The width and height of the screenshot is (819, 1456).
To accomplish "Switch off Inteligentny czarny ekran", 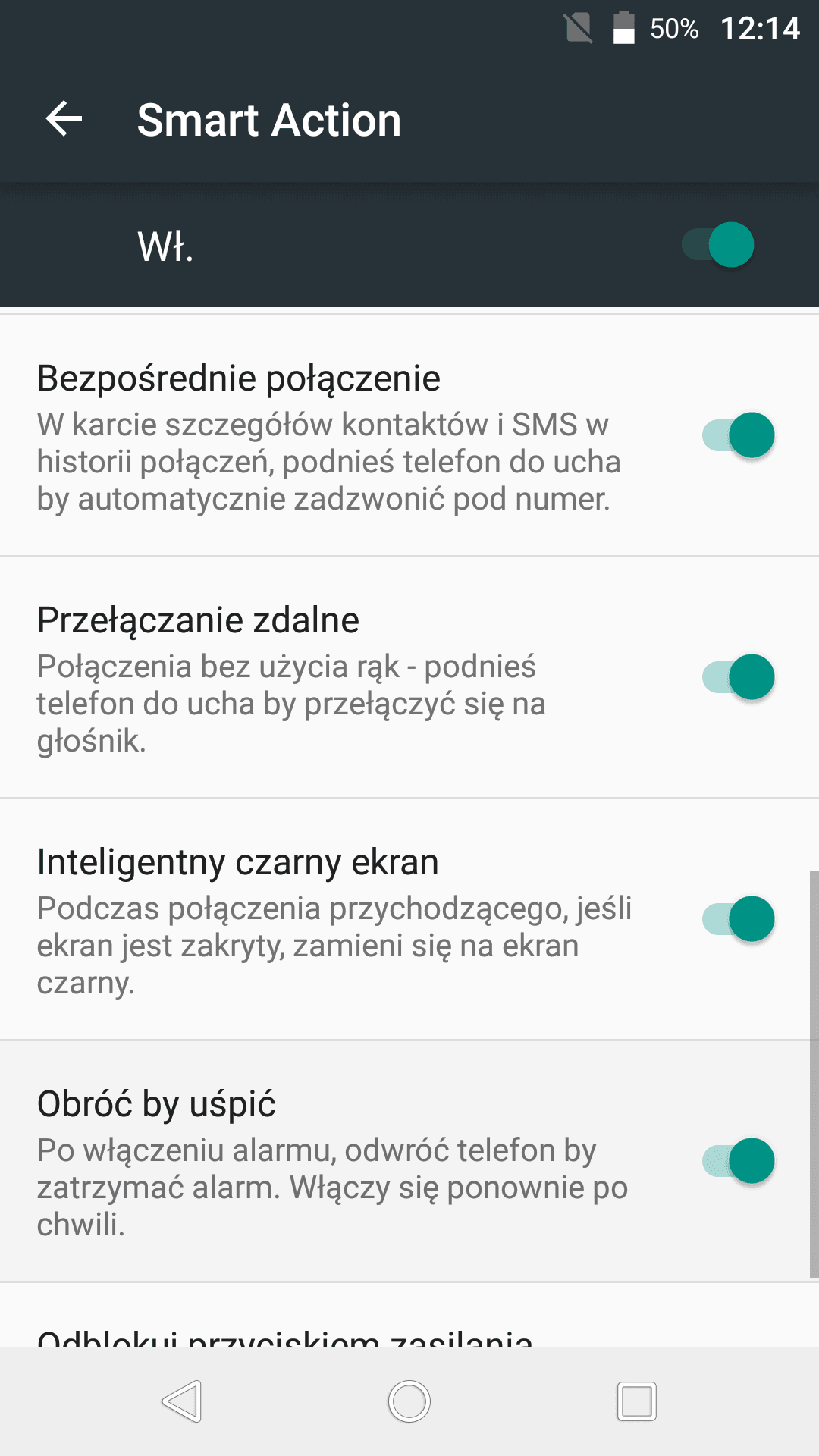I will [738, 919].
